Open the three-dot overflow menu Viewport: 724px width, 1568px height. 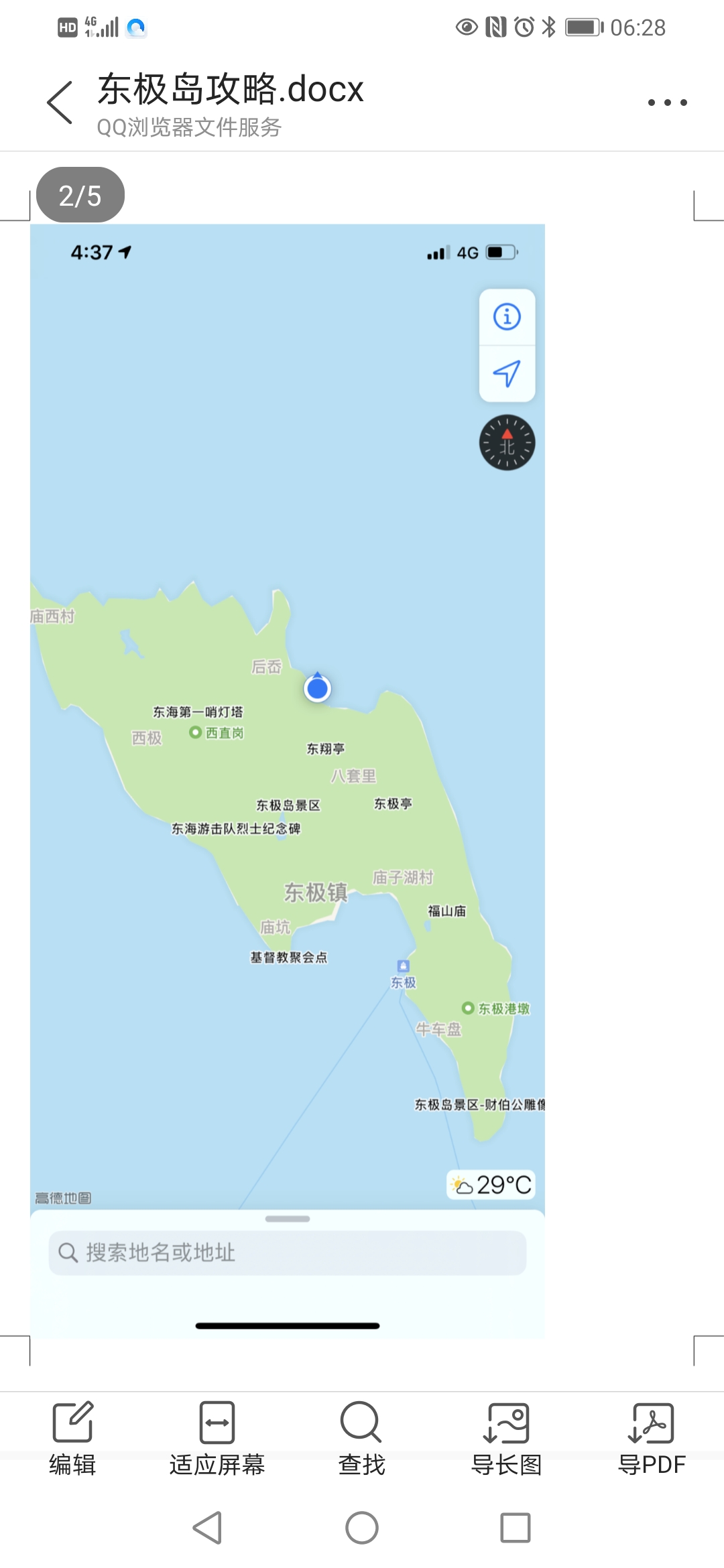(667, 103)
